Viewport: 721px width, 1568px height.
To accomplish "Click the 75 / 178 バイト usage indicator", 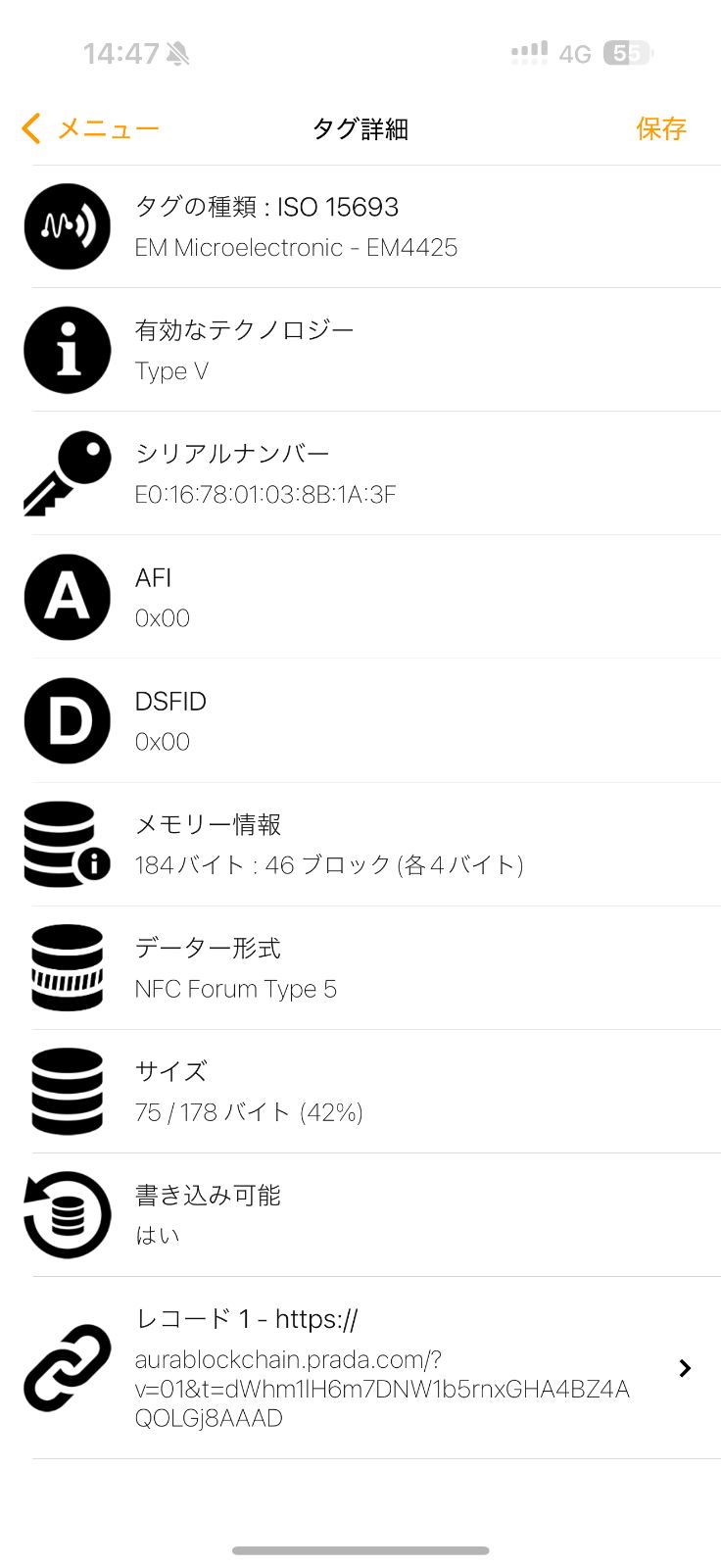I will (250, 1112).
